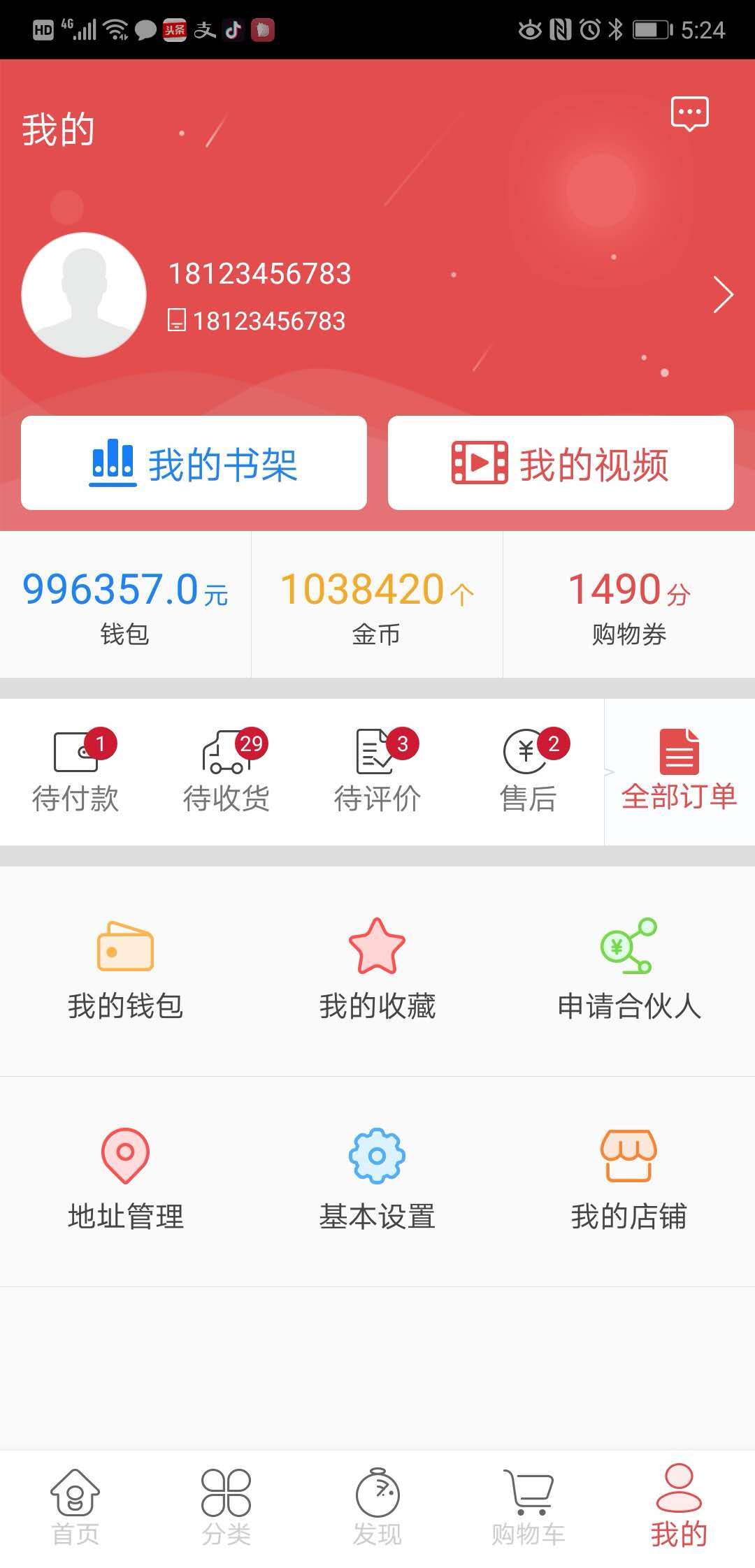Screen dimensions: 755x1568
Task: Tap the profile avatar picture
Action: pos(84,295)
